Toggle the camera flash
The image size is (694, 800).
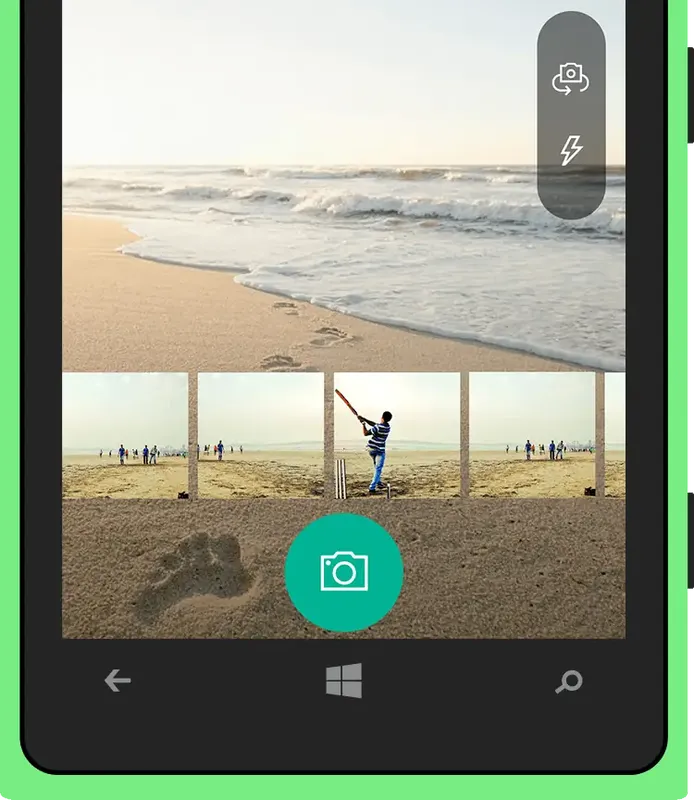(x=570, y=150)
